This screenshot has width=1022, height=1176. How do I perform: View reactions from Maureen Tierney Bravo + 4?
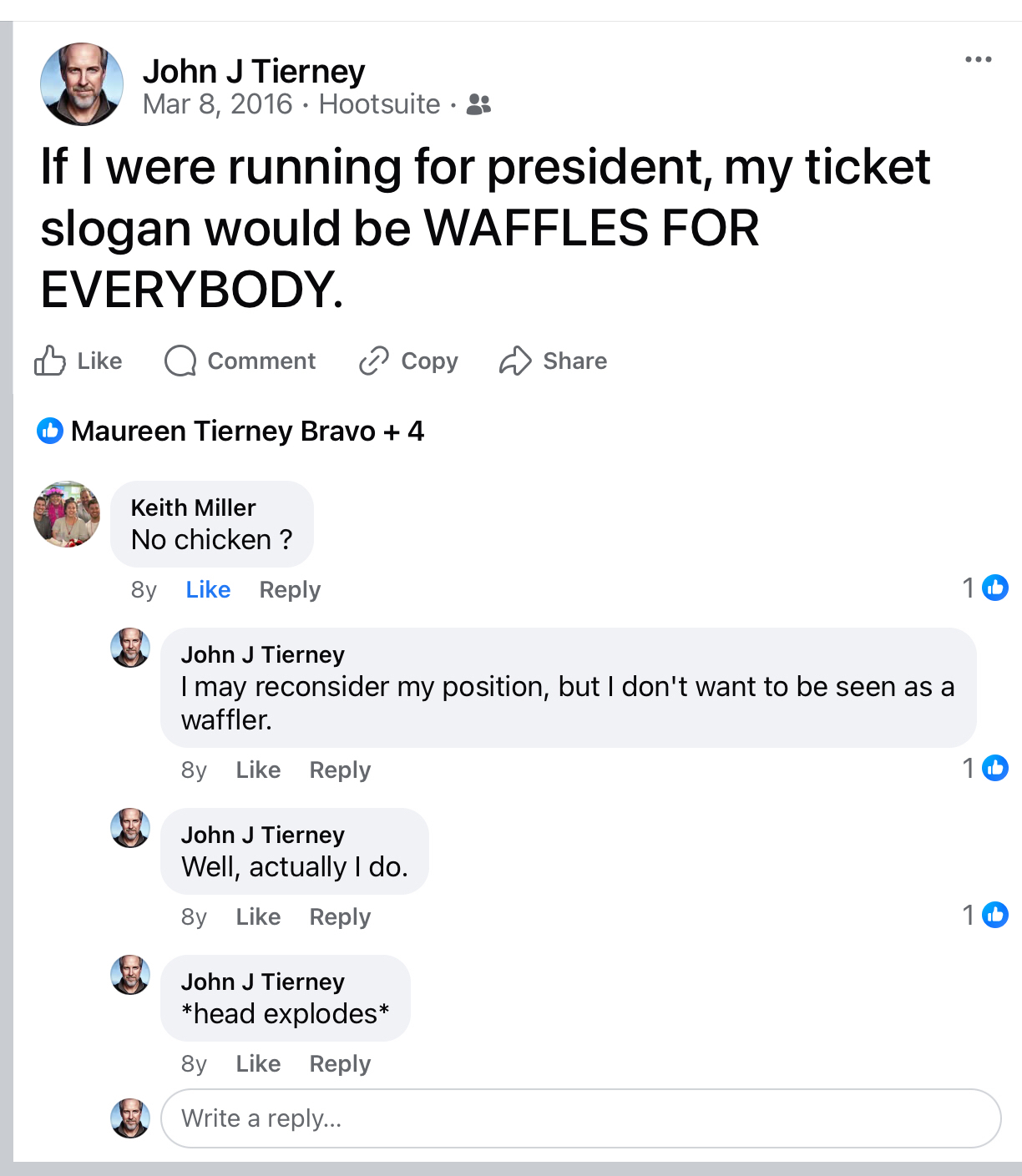(231, 431)
